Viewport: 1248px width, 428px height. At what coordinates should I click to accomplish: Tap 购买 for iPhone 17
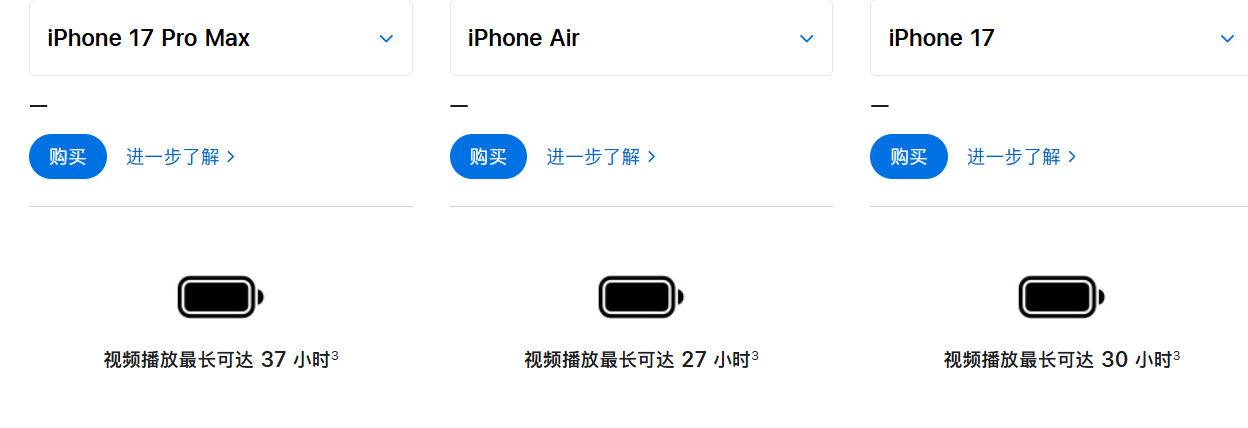[908, 156]
